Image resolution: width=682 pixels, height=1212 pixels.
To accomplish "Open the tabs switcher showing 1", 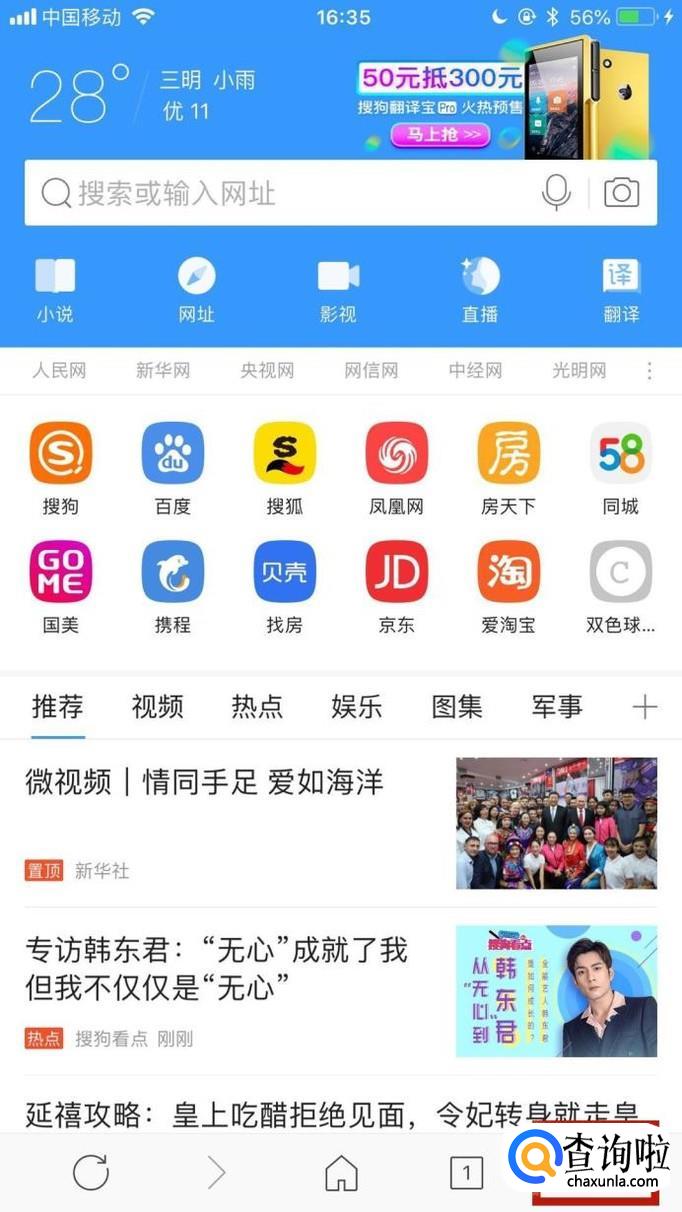I will pyautogui.click(x=466, y=1172).
